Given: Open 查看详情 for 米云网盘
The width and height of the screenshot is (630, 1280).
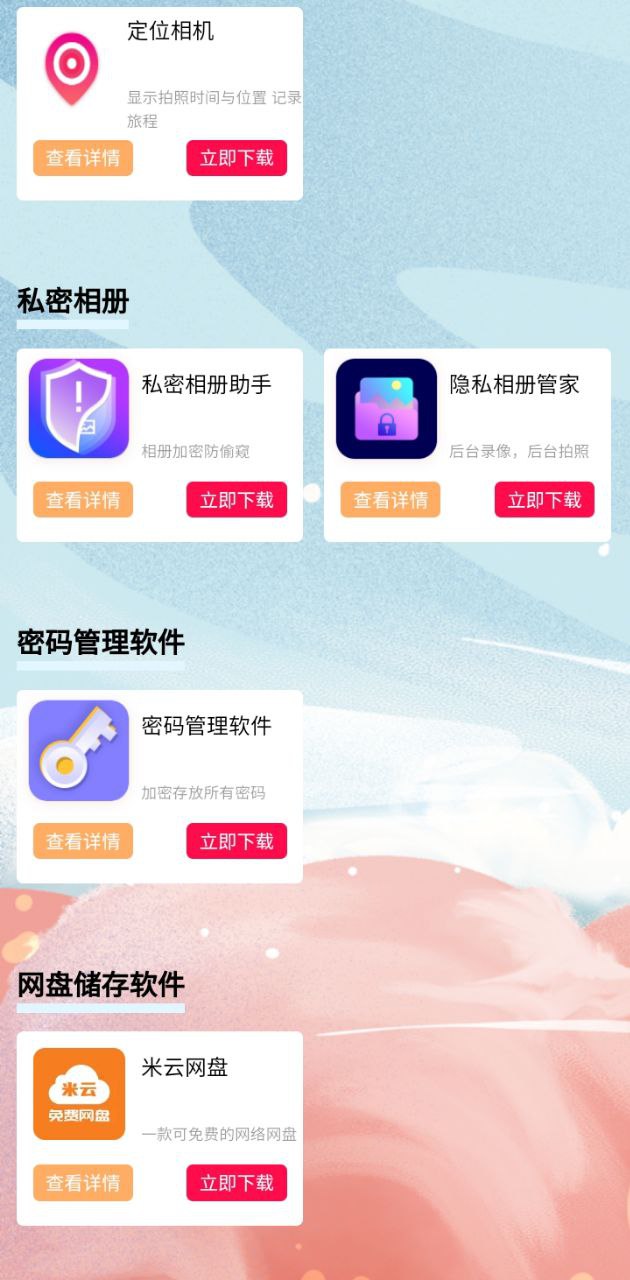Looking at the screenshot, I should click(x=83, y=1183).
